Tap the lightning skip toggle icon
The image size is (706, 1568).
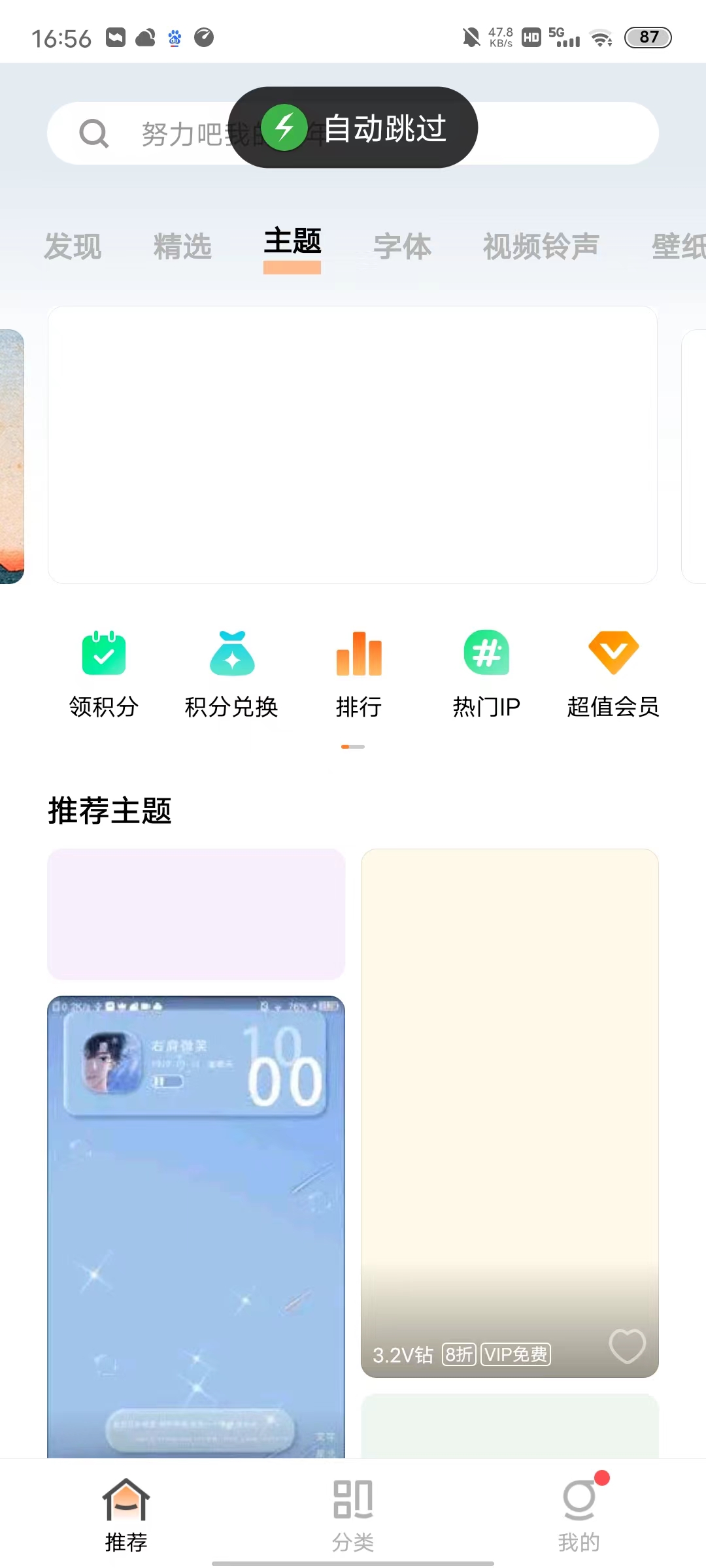(x=286, y=128)
